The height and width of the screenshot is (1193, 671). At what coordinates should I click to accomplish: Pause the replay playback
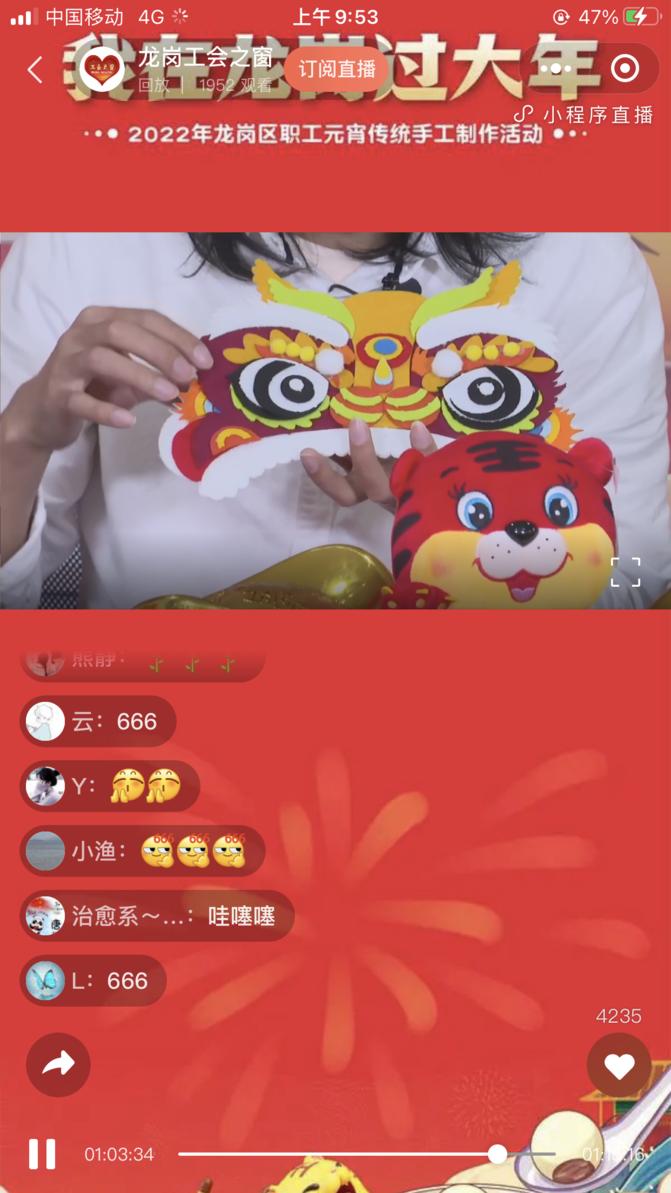(x=42, y=1154)
